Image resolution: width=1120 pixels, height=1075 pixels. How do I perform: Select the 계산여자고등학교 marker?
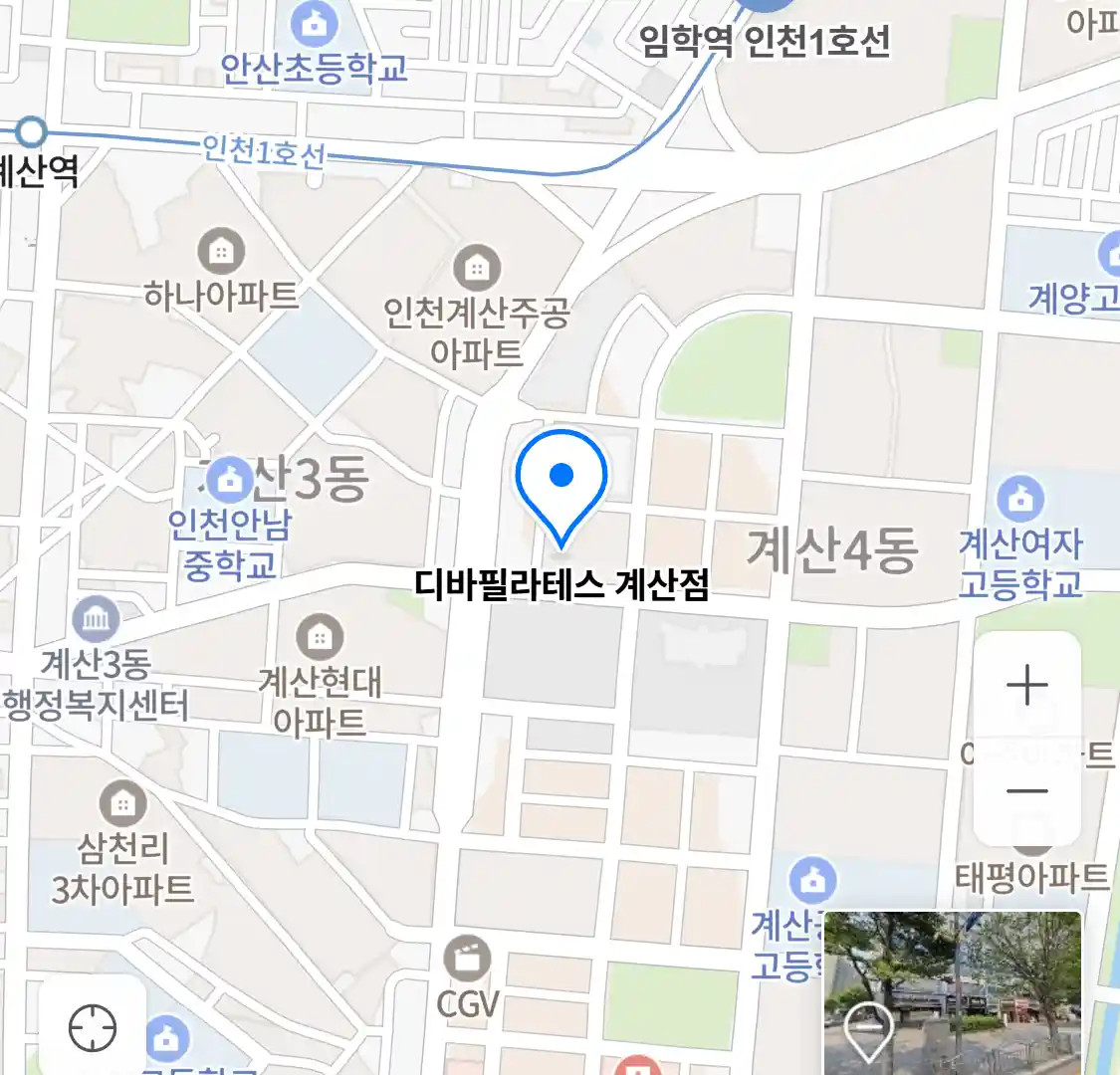[1020, 500]
